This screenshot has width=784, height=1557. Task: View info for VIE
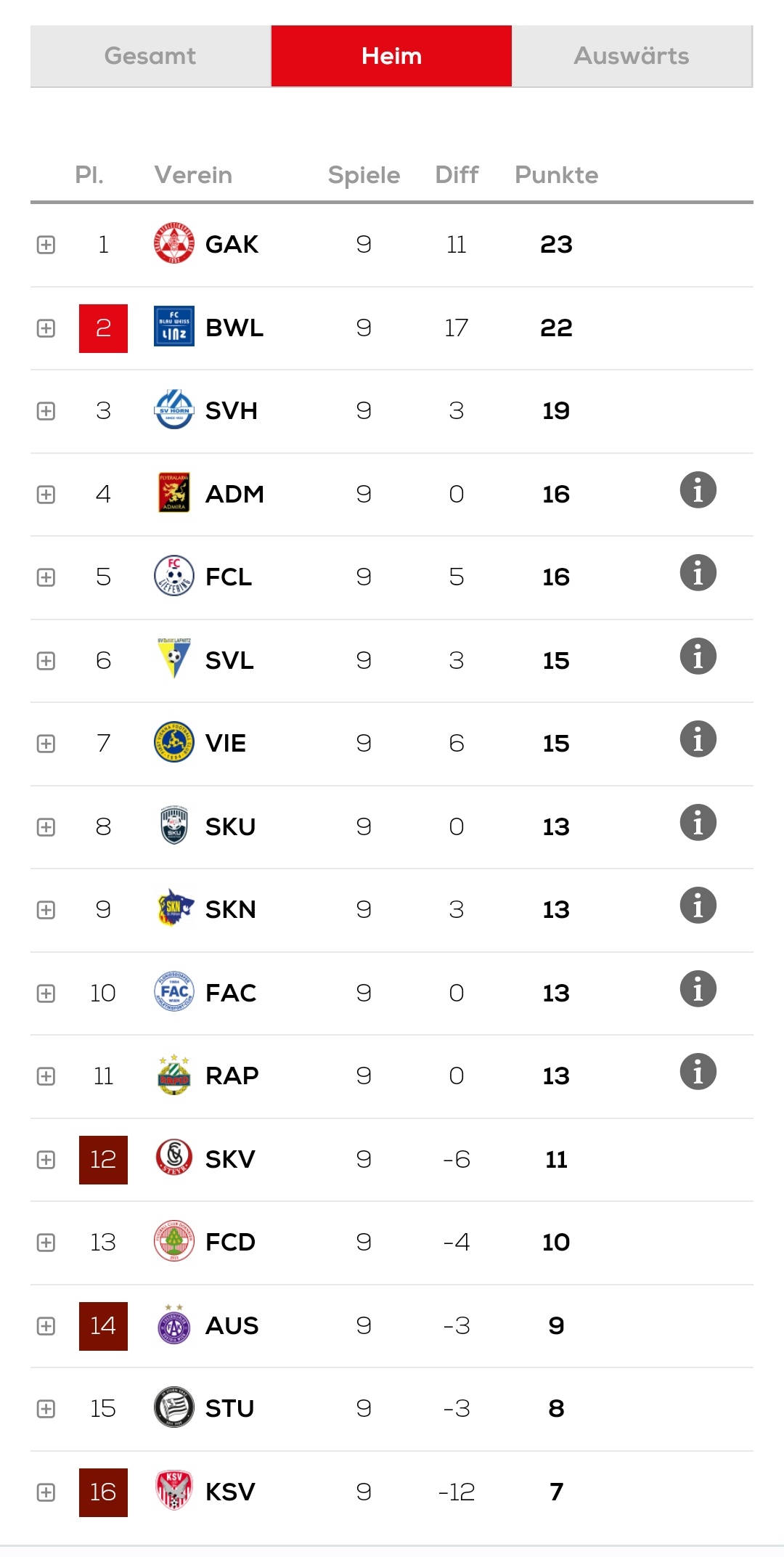(x=698, y=739)
